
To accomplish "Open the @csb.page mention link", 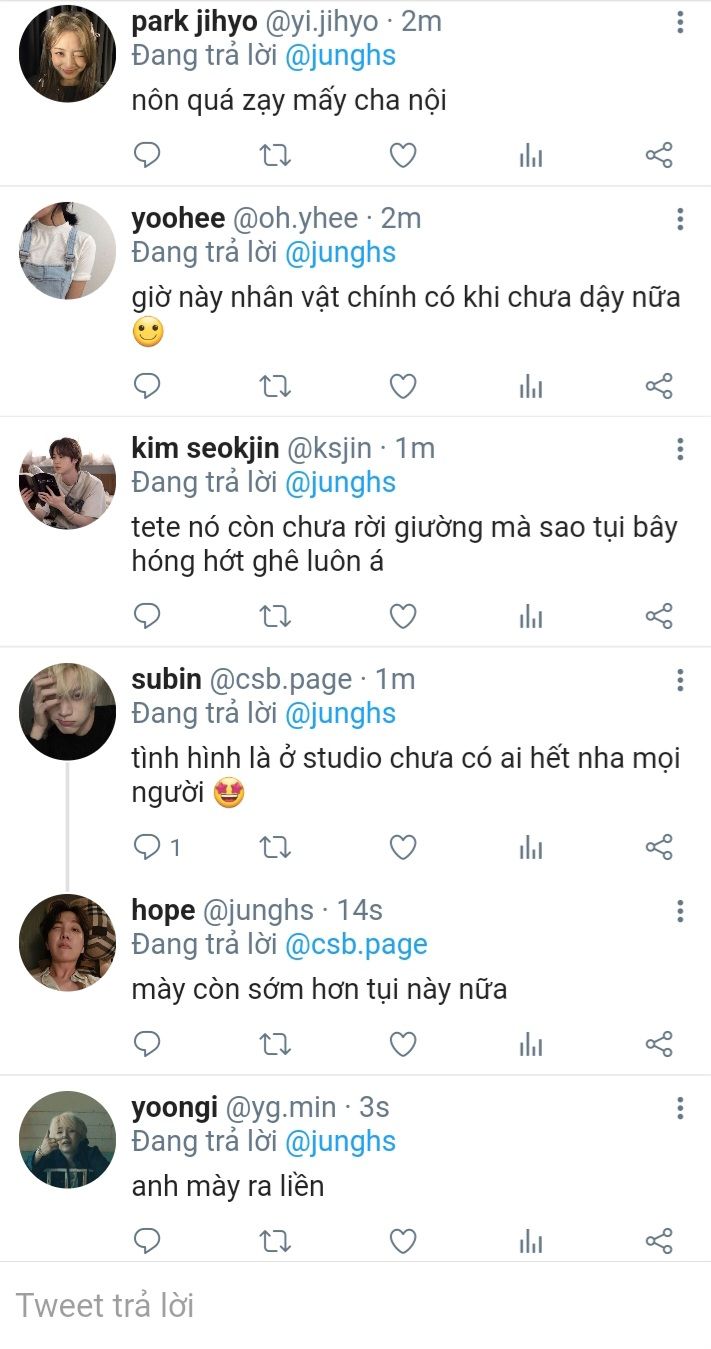I will [x=356, y=944].
